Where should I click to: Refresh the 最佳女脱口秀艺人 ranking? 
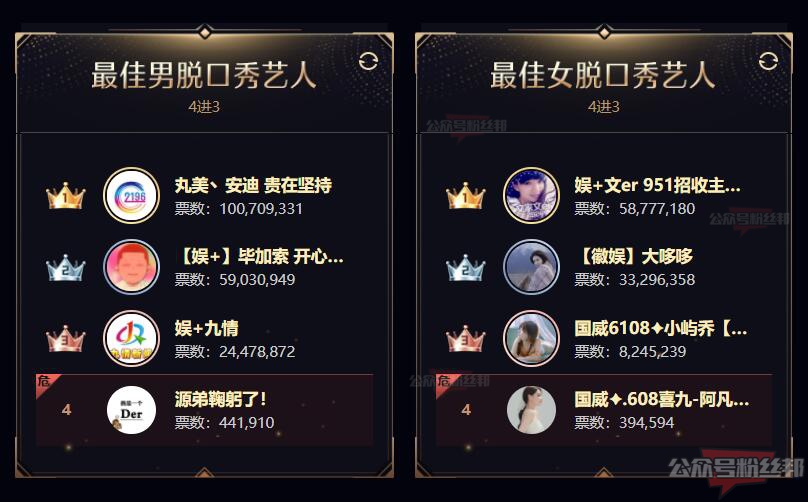coord(768,61)
